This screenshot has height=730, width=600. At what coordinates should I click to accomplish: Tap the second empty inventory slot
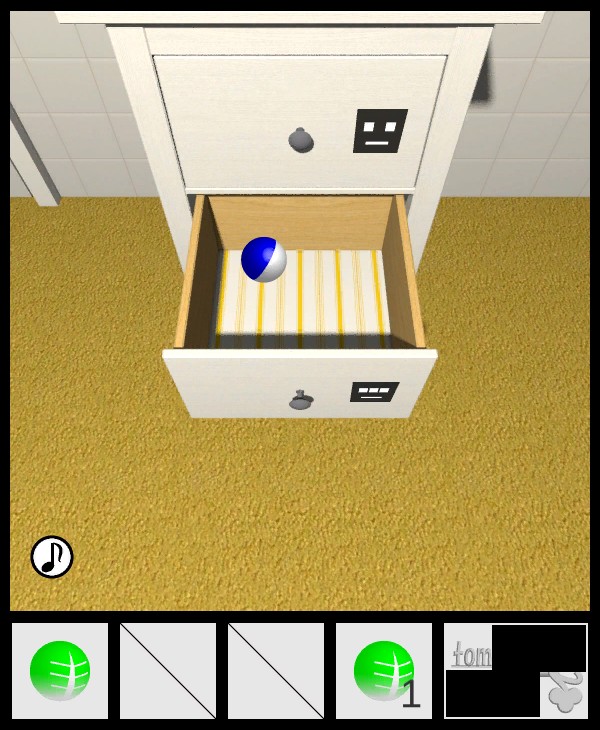tap(168, 671)
